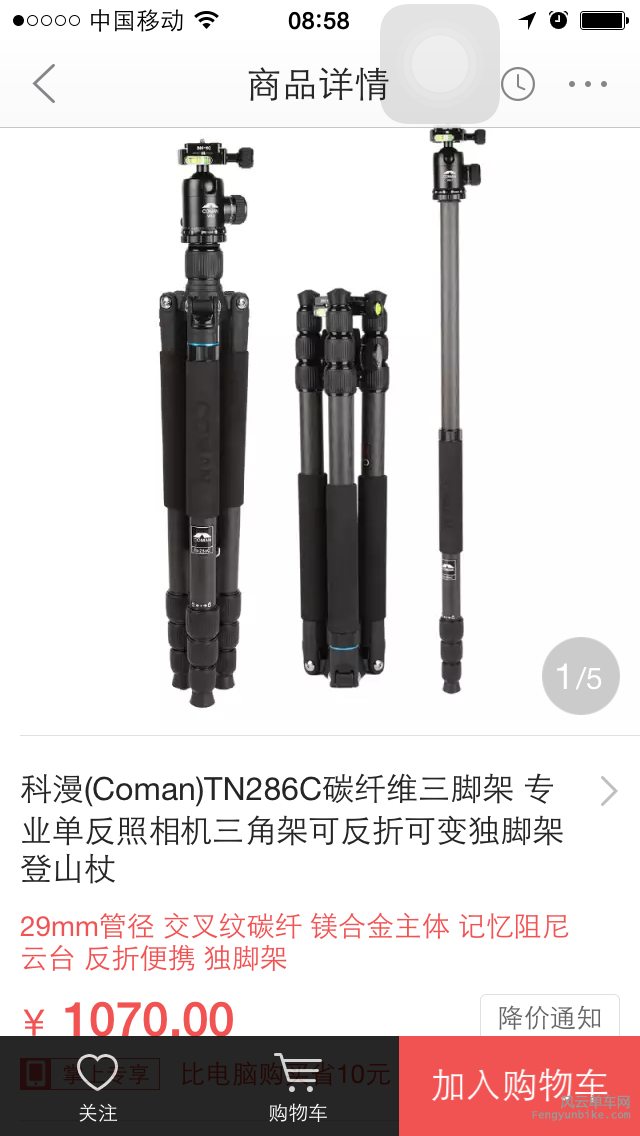Expand the Coman TN286C title details
This screenshot has height=1136, width=640.
(608, 791)
